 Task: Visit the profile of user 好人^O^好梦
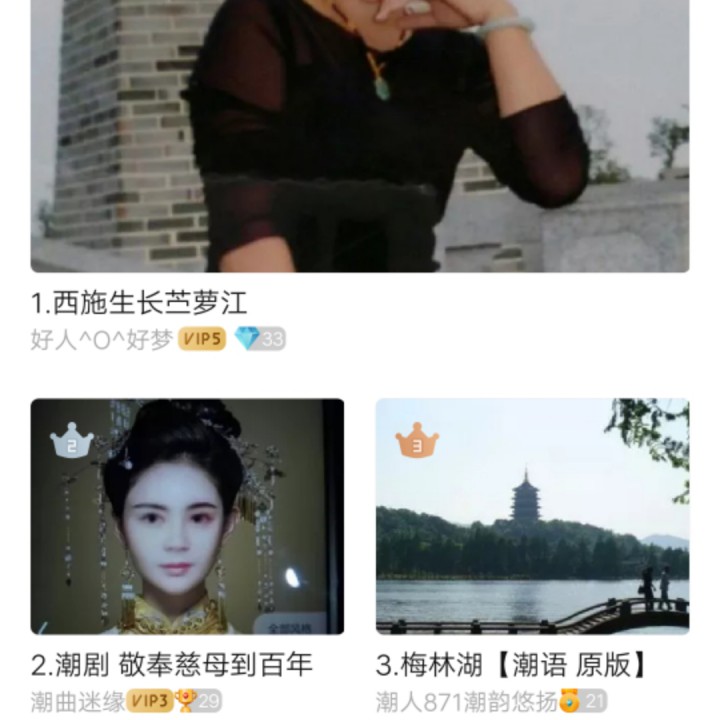click(x=102, y=339)
